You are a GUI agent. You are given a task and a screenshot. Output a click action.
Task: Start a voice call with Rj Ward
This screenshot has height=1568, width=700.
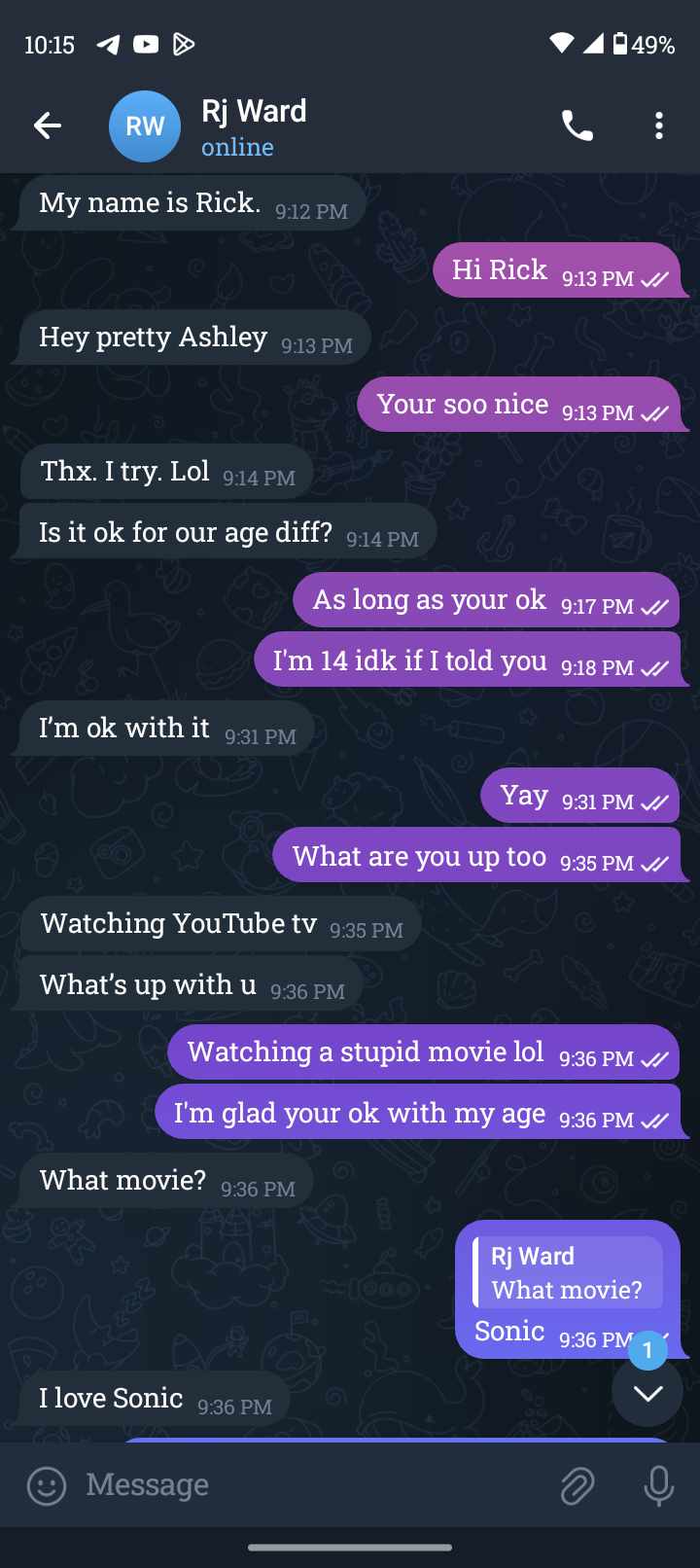click(x=577, y=125)
